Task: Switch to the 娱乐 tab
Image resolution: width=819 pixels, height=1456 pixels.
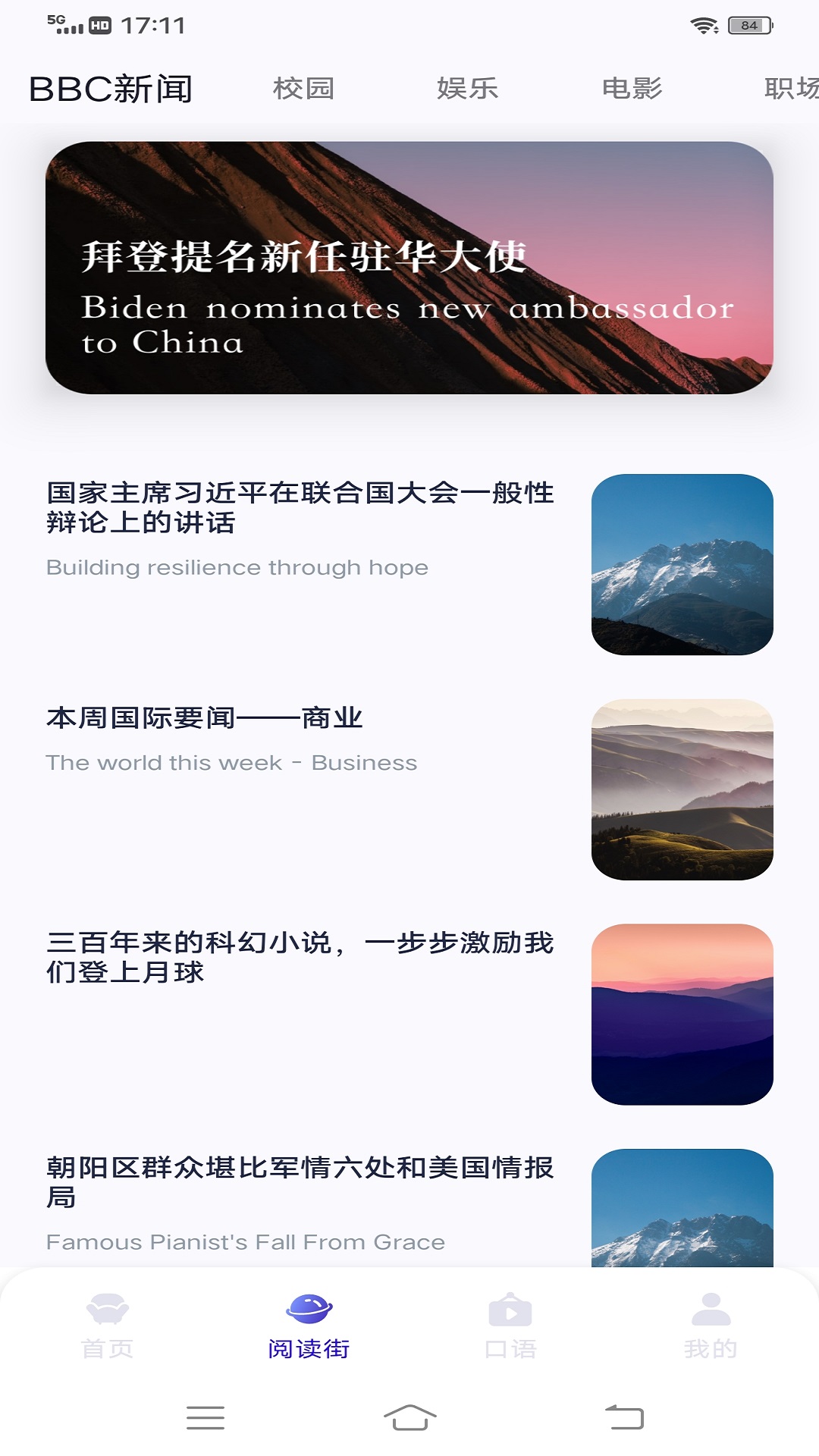Action: (468, 88)
